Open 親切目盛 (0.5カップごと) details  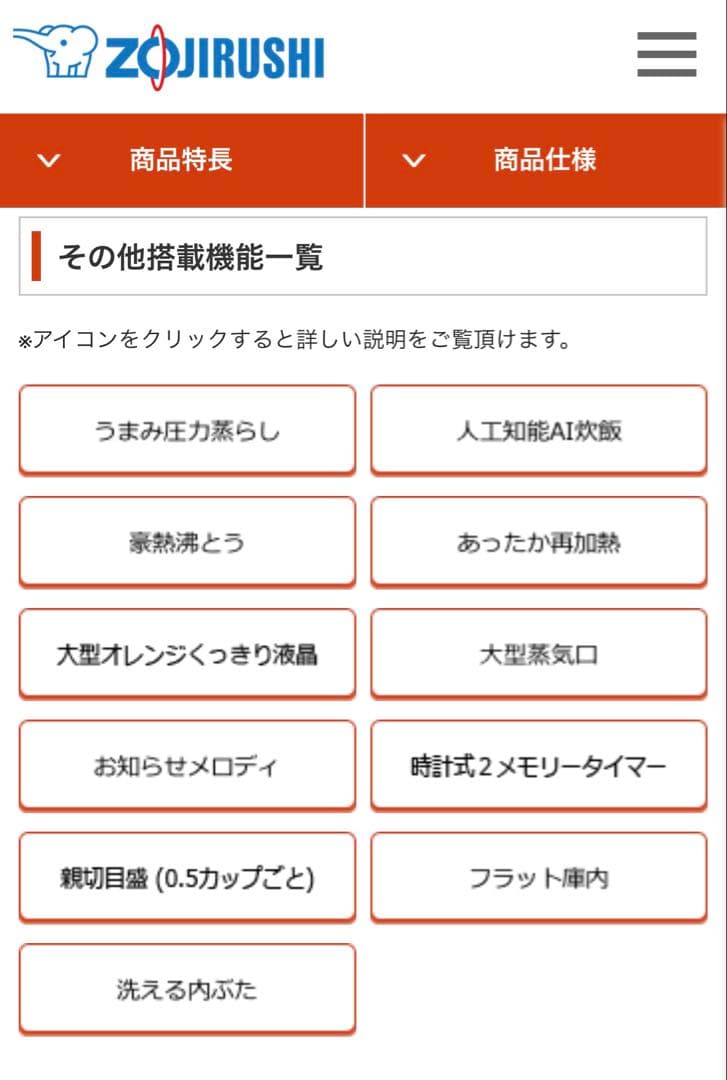click(185, 877)
